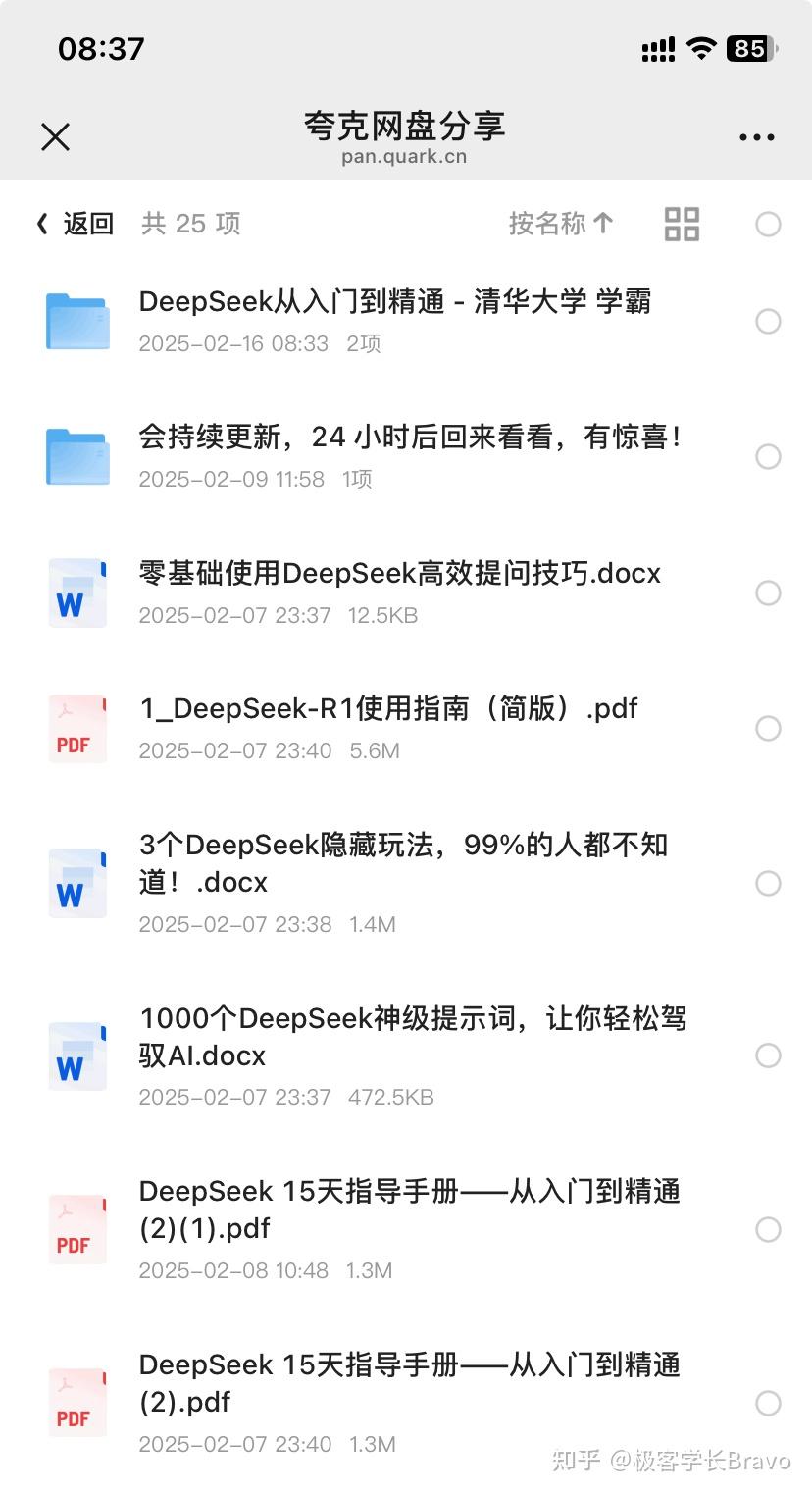Tap the battery indicator in the status bar
The width and height of the screenshot is (812, 1493).
pyautogui.click(x=749, y=48)
